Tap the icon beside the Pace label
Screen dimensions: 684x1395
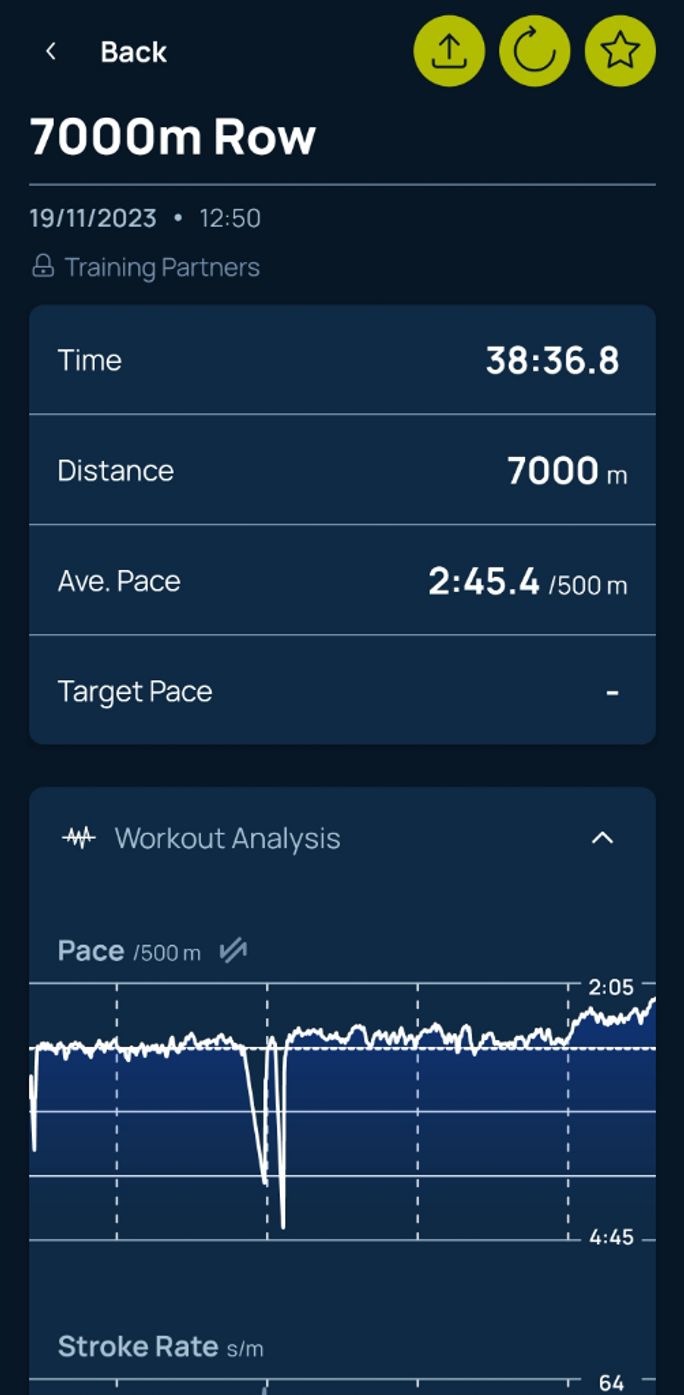click(233, 951)
